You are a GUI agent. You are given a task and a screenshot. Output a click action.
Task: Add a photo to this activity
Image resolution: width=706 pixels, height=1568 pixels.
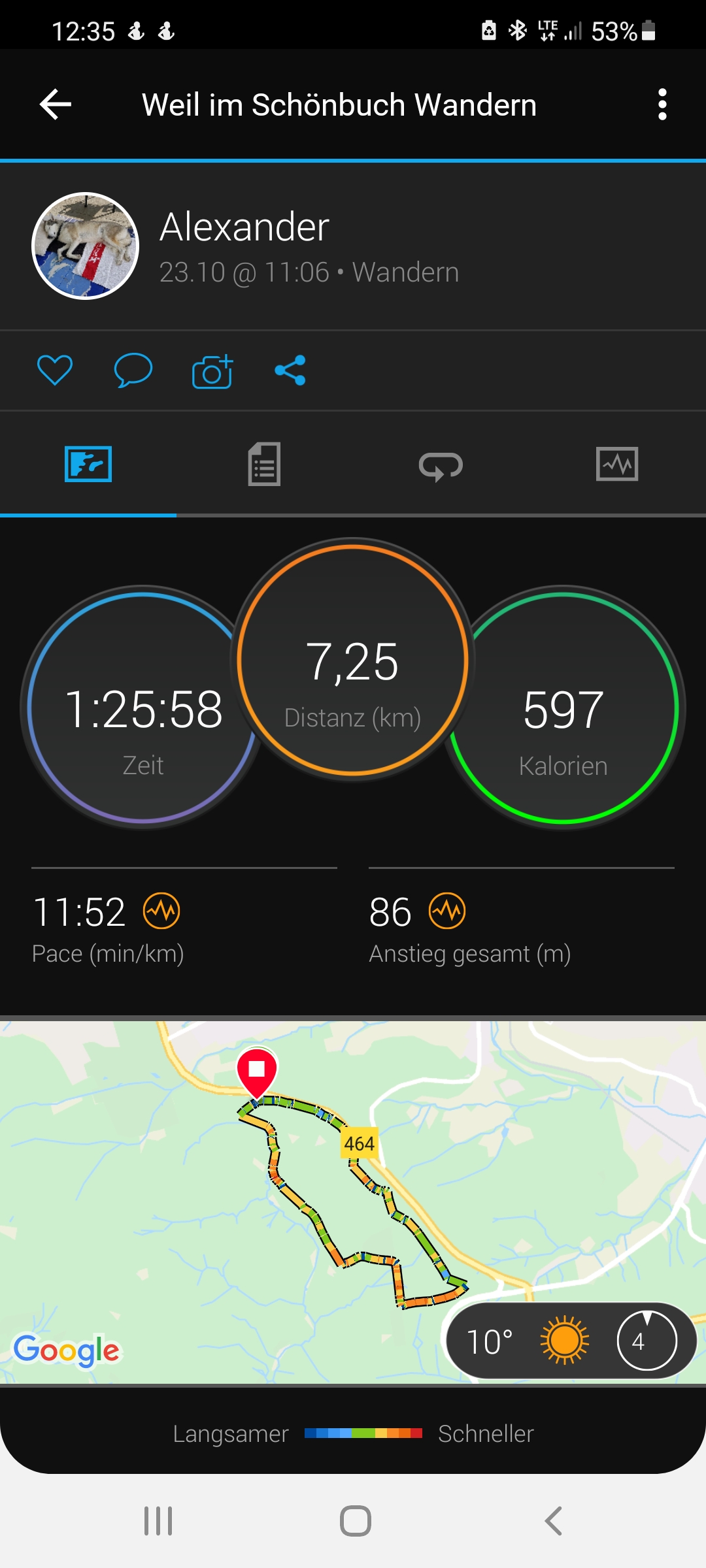pyautogui.click(x=212, y=372)
